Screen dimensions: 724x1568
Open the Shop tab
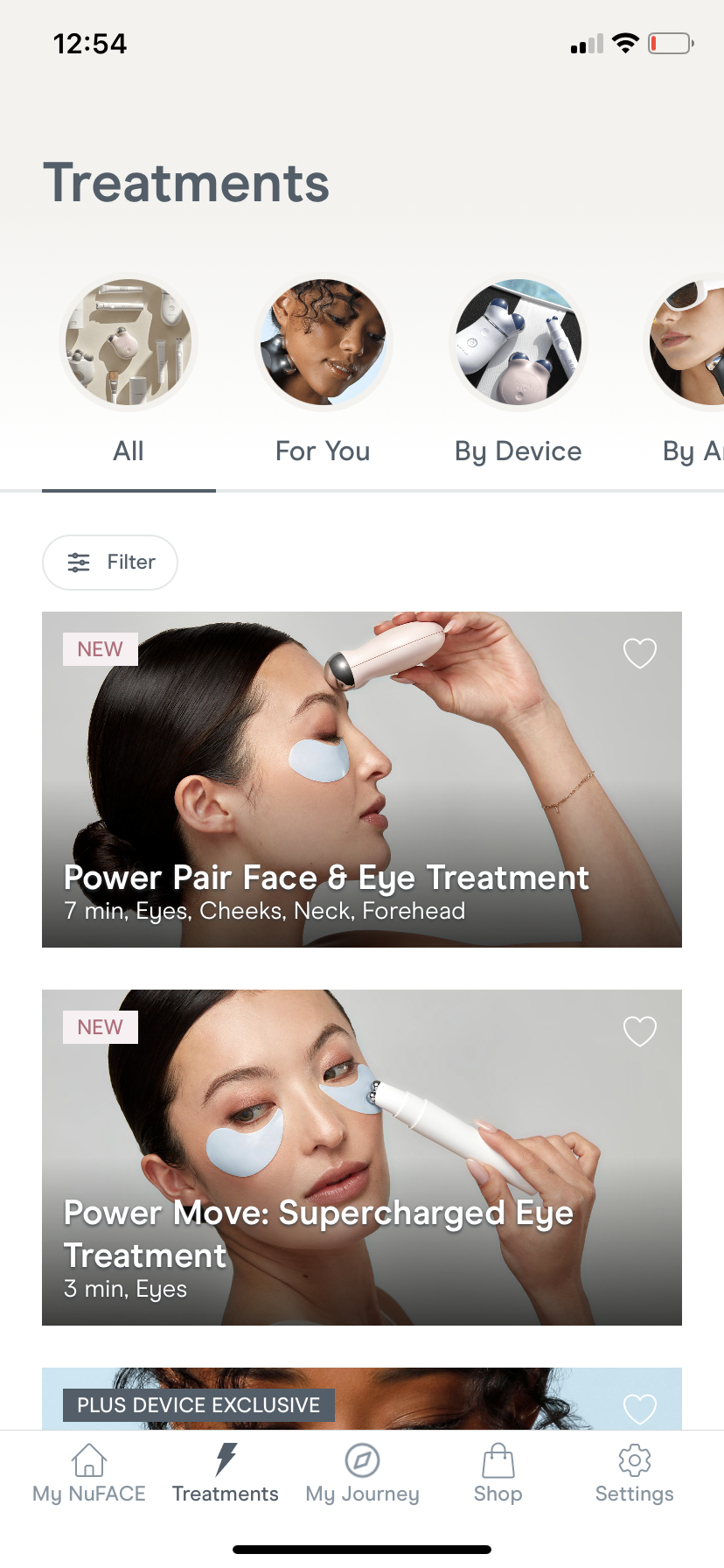[x=498, y=1474]
